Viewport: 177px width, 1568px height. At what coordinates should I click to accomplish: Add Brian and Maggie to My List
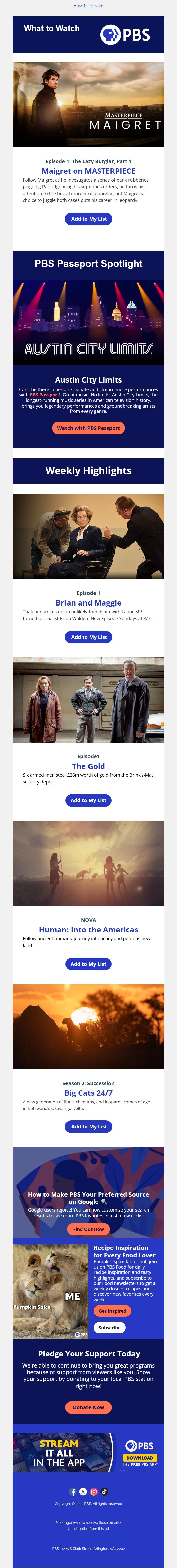[x=88, y=637]
